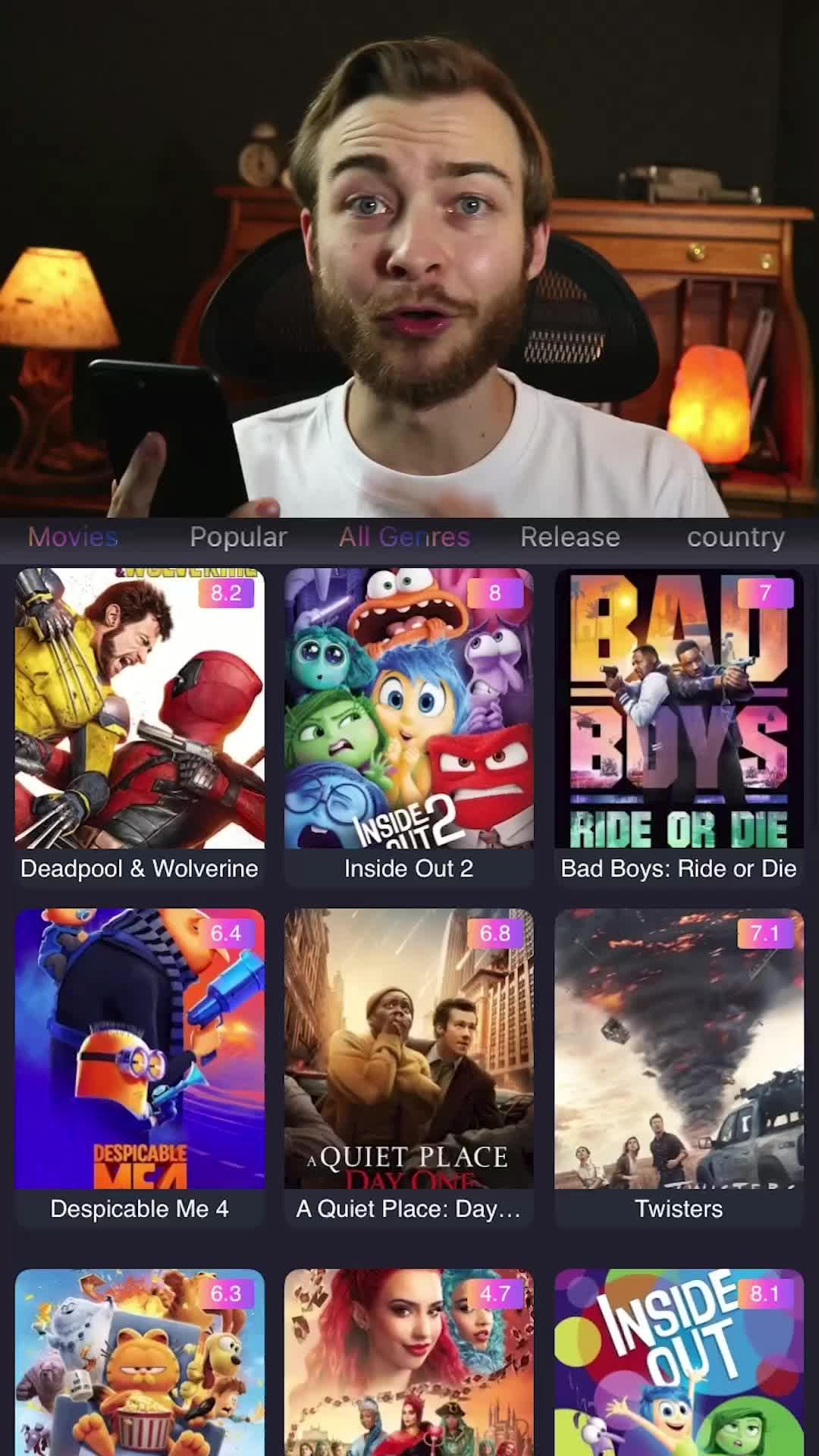Open the All Genres filter
819x1456 pixels.
pos(404,537)
